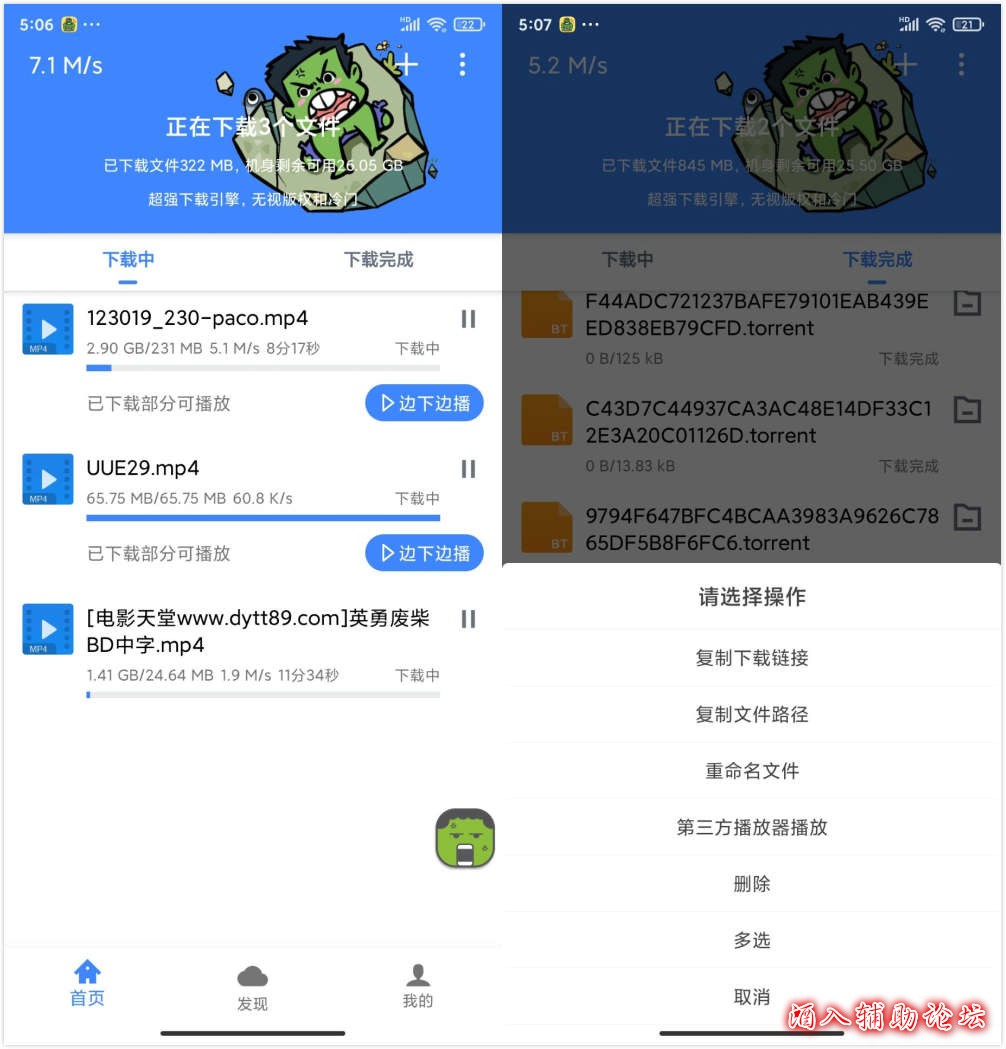The height and width of the screenshot is (1049, 1006).
Task: Pause the 英勇废柴BD中字.mp4 download
Action: tap(468, 619)
